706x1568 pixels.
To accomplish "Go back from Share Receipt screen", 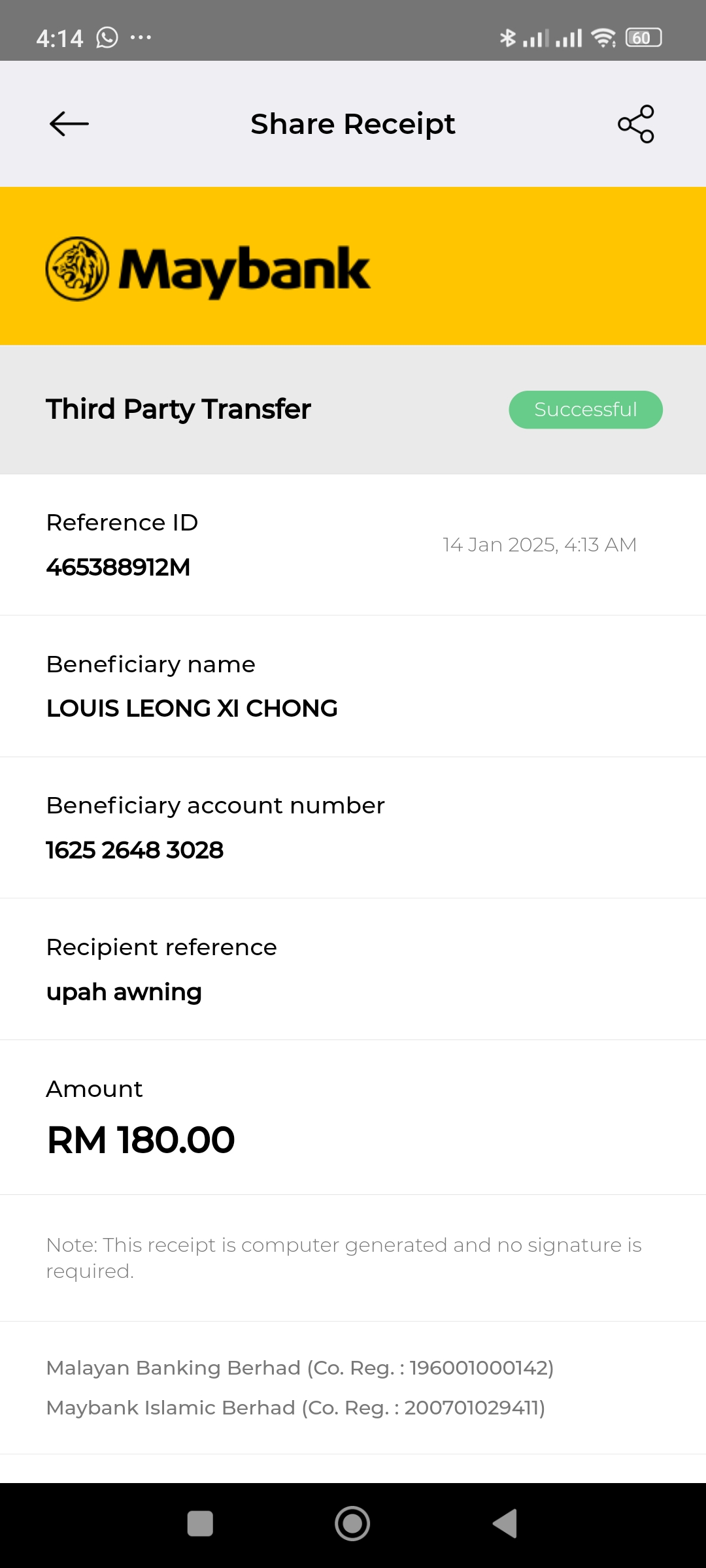I will (x=69, y=124).
